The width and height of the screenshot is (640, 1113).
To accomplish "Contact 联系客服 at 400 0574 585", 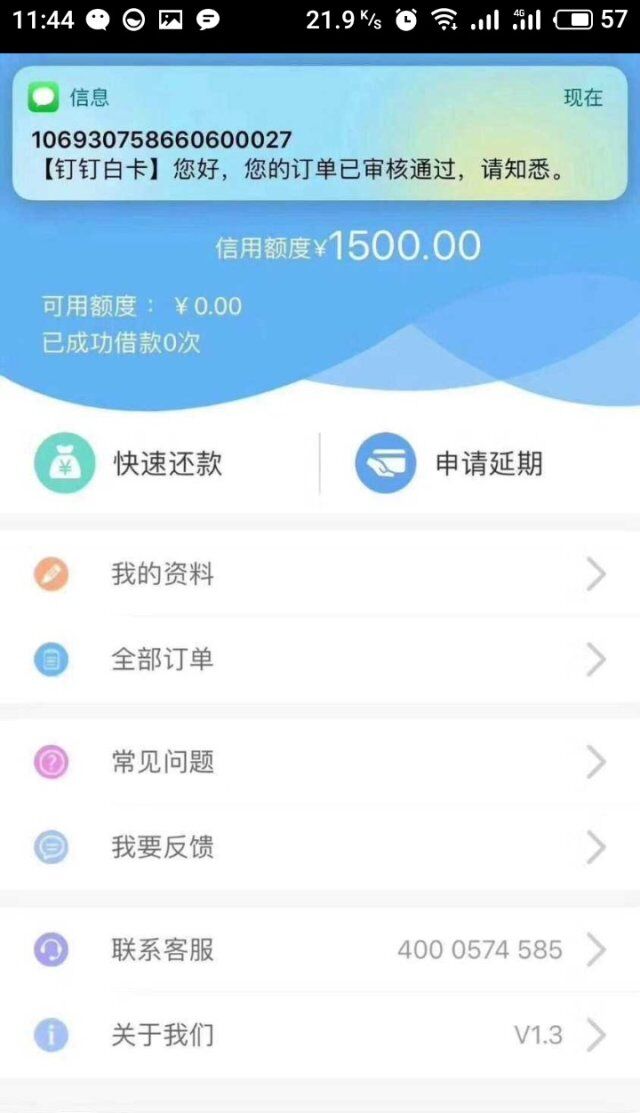I will pyautogui.click(x=320, y=950).
